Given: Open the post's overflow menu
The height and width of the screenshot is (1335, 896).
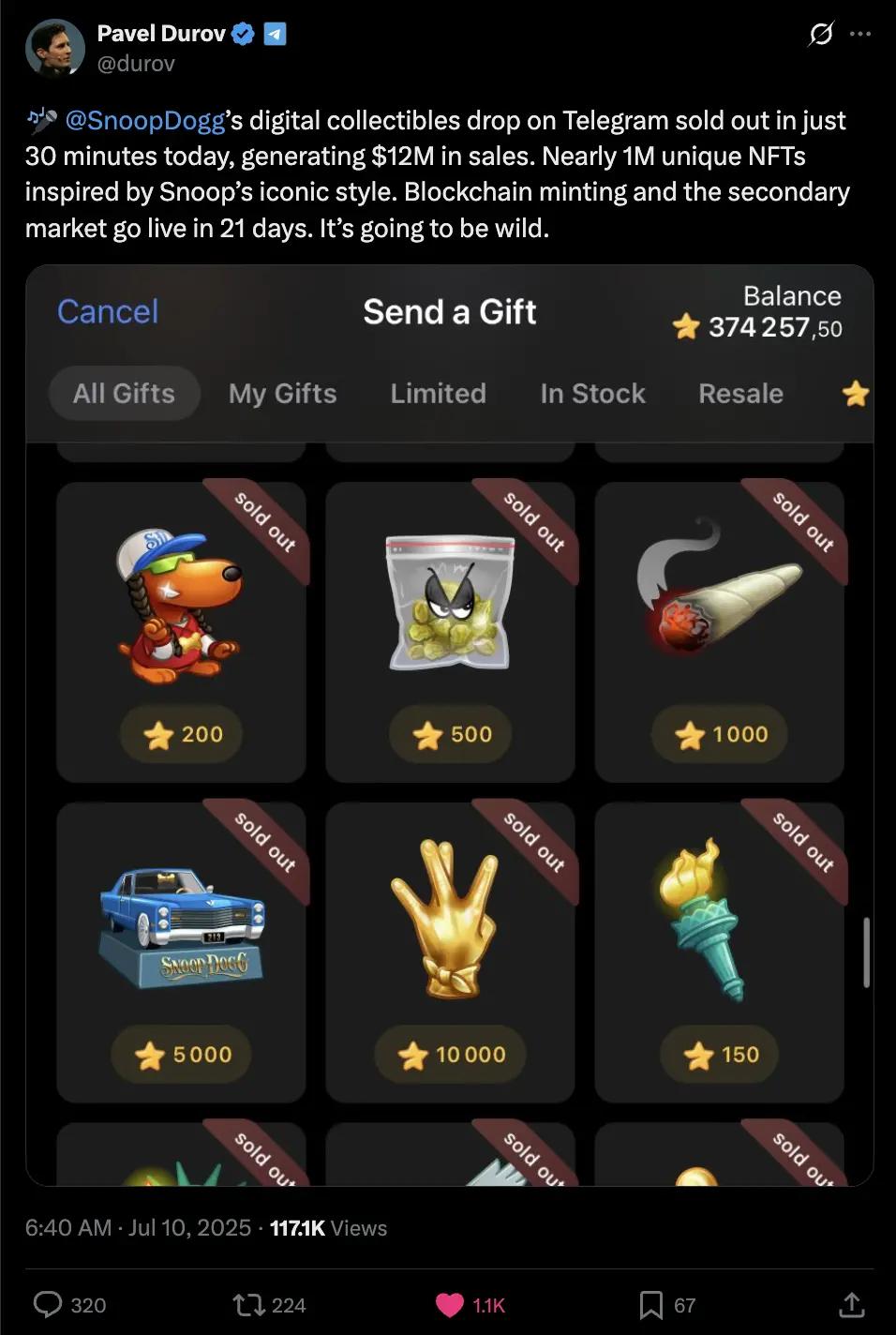Looking at the screenshot, I should coord(860,35).
